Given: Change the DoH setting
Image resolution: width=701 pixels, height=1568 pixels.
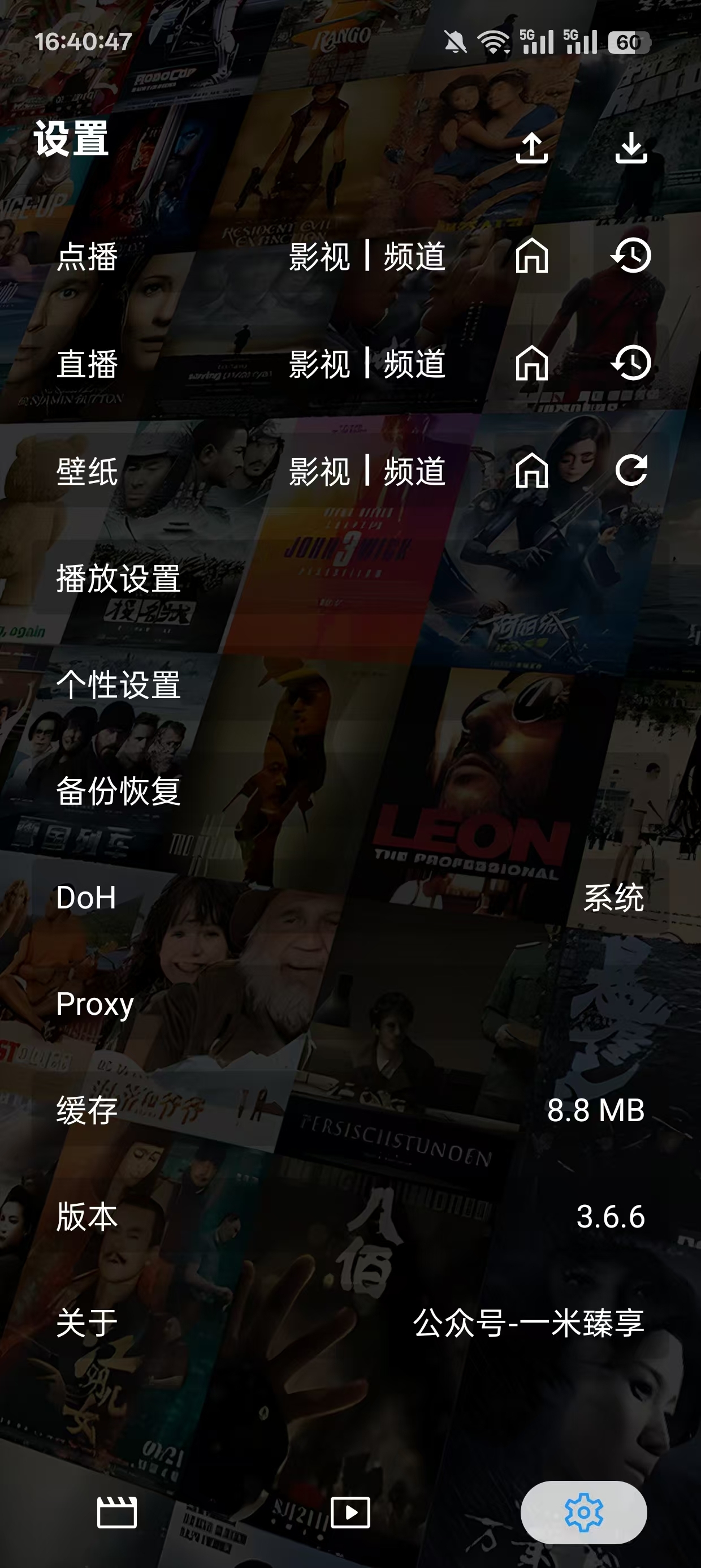Looking at the screenshot, I should click(350, 898).
